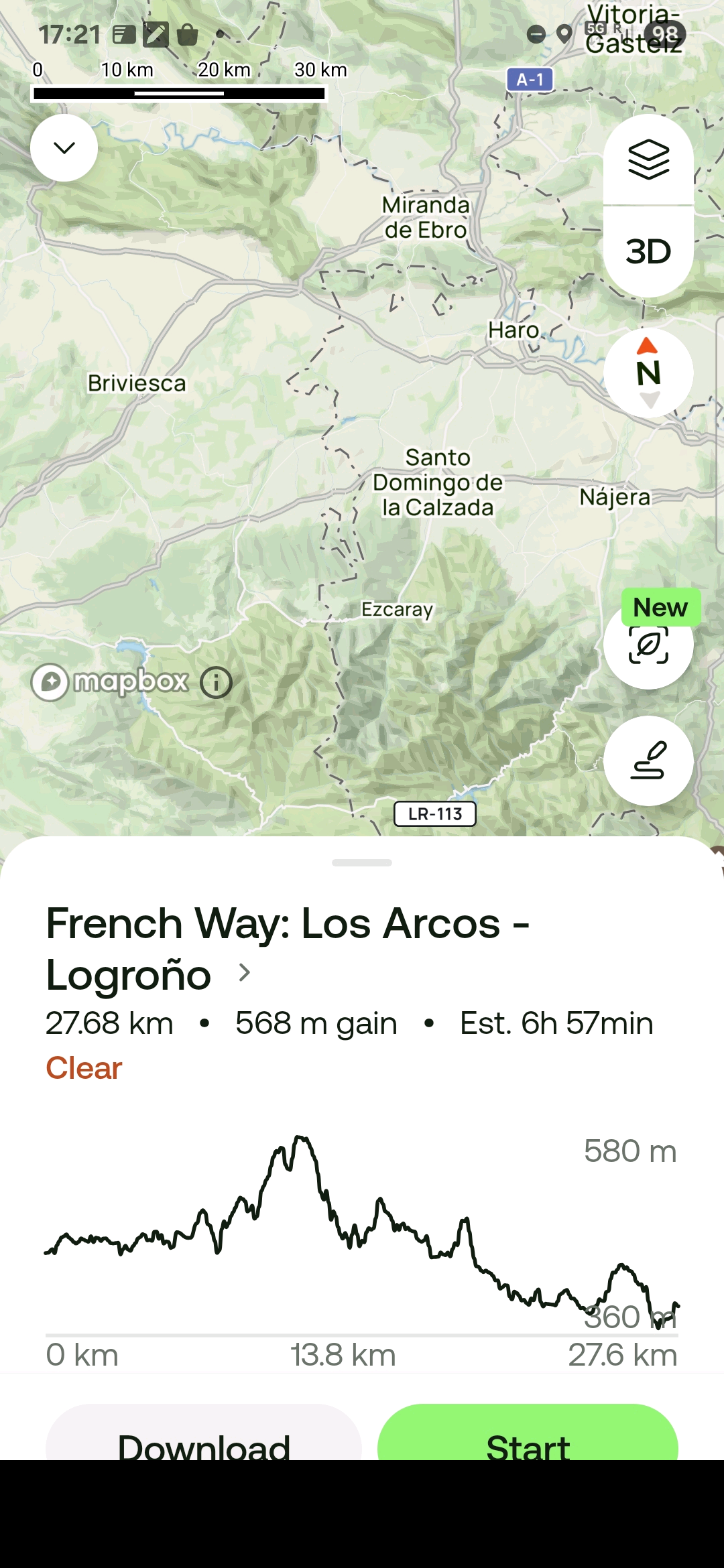Collapse the map with the down chevron
Screen dimensions: 724x1568
click(x=64, y=147)
